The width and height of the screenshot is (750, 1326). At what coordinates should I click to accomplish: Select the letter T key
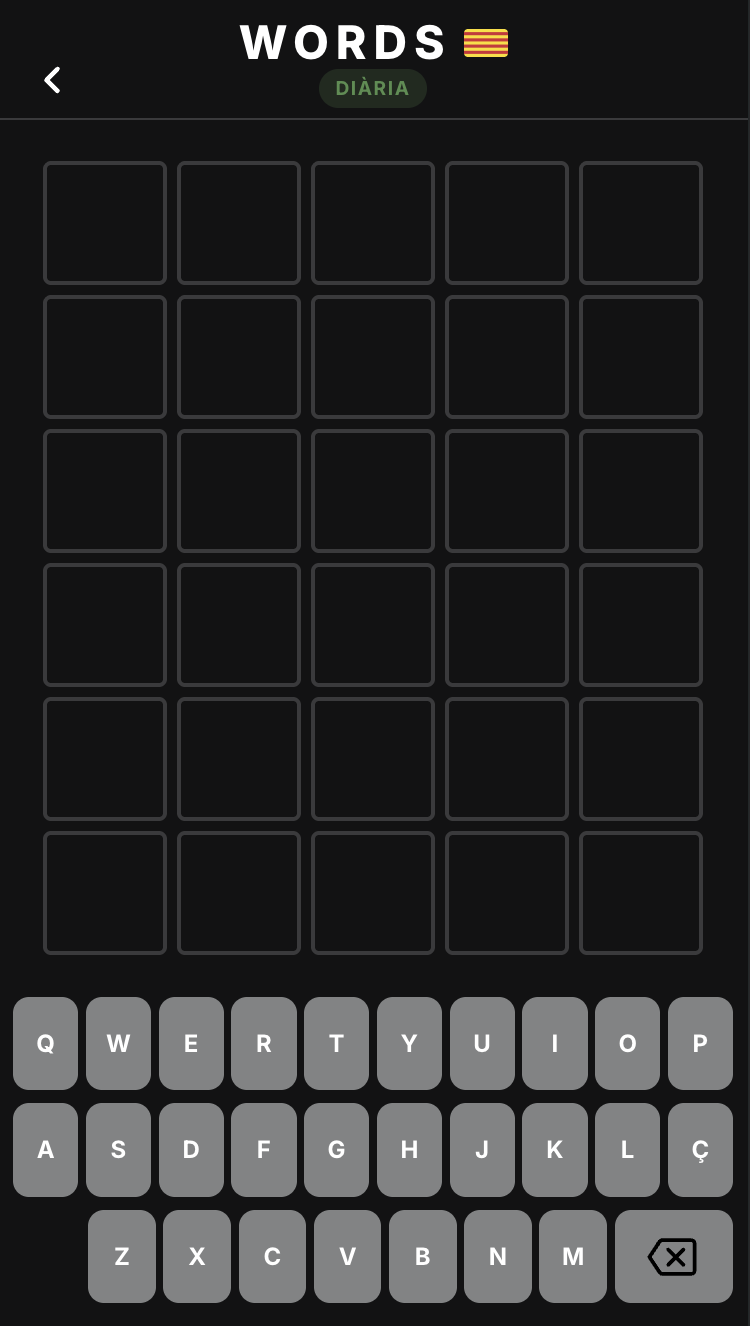tap(336, 1043)
